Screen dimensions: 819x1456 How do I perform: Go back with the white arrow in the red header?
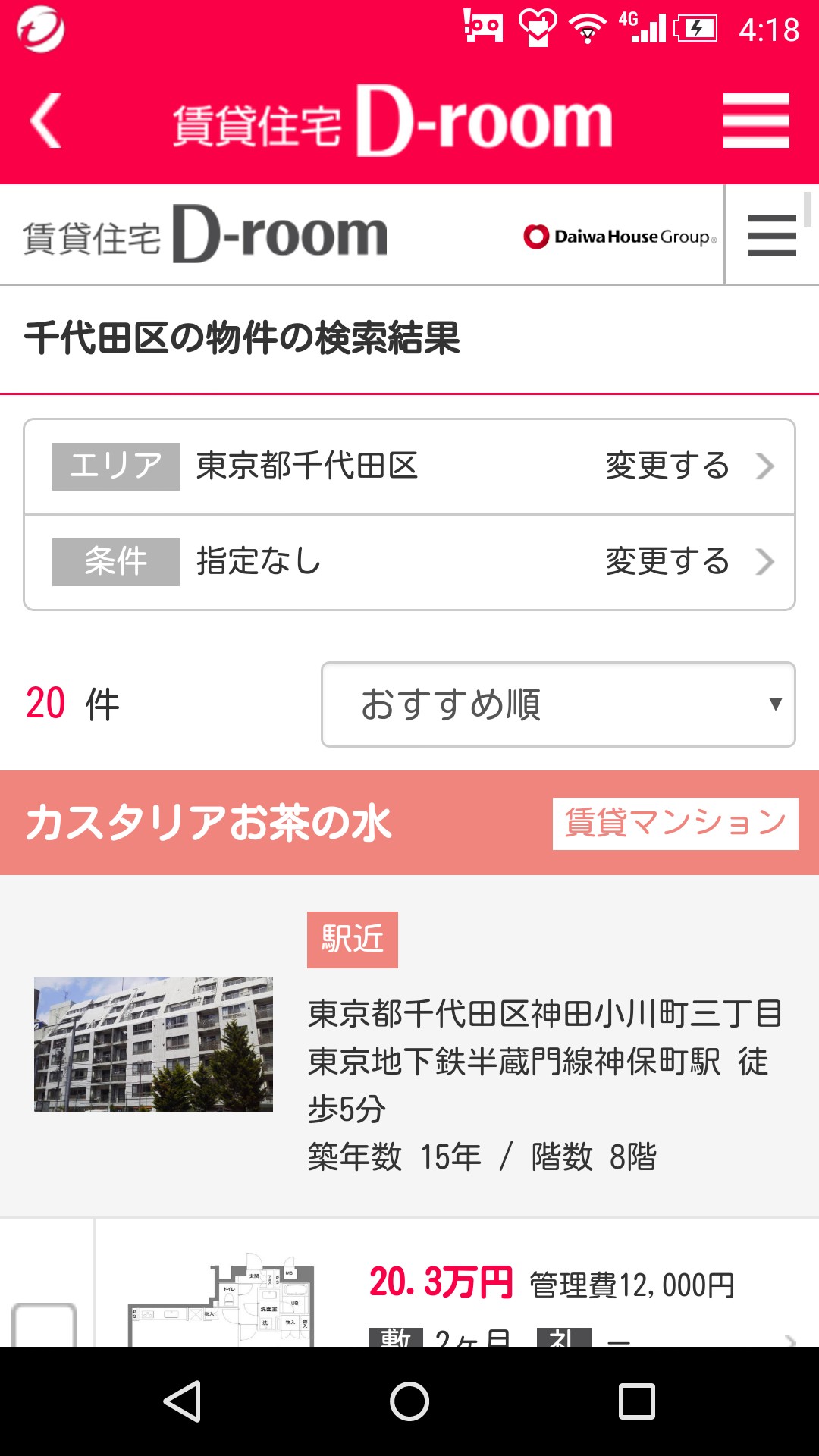(45, 121)
